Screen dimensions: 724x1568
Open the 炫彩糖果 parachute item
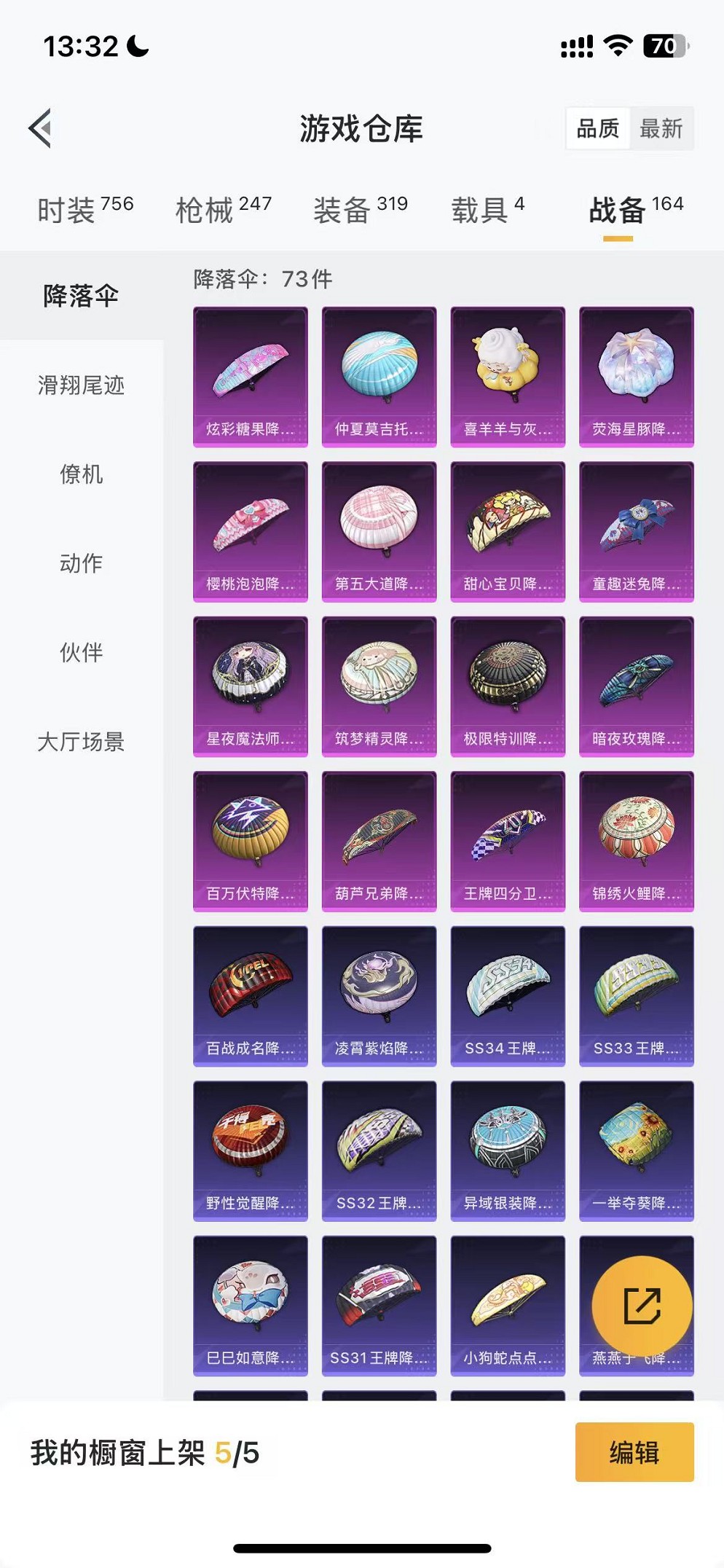click(x=251, y=377)
